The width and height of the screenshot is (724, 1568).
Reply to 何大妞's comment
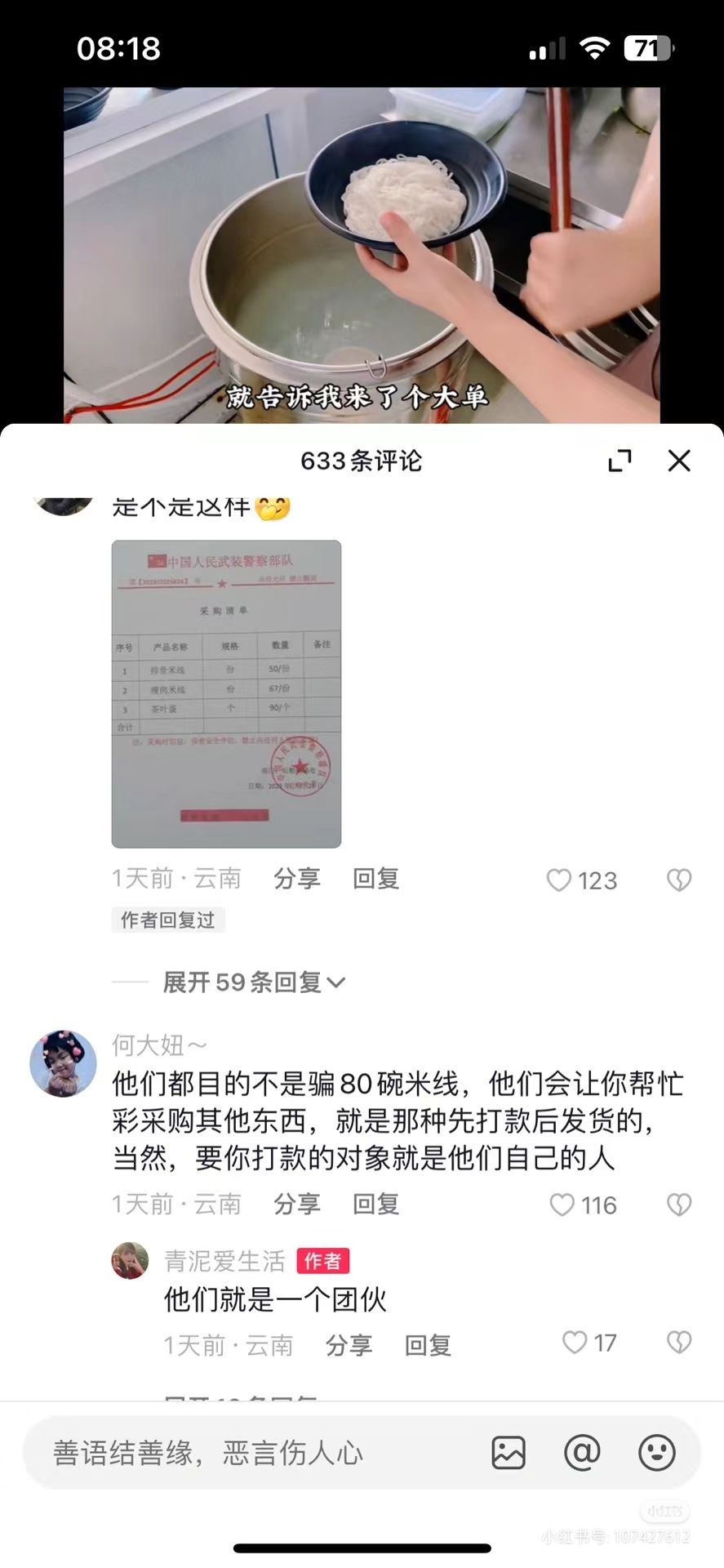tap(375, 1204)
